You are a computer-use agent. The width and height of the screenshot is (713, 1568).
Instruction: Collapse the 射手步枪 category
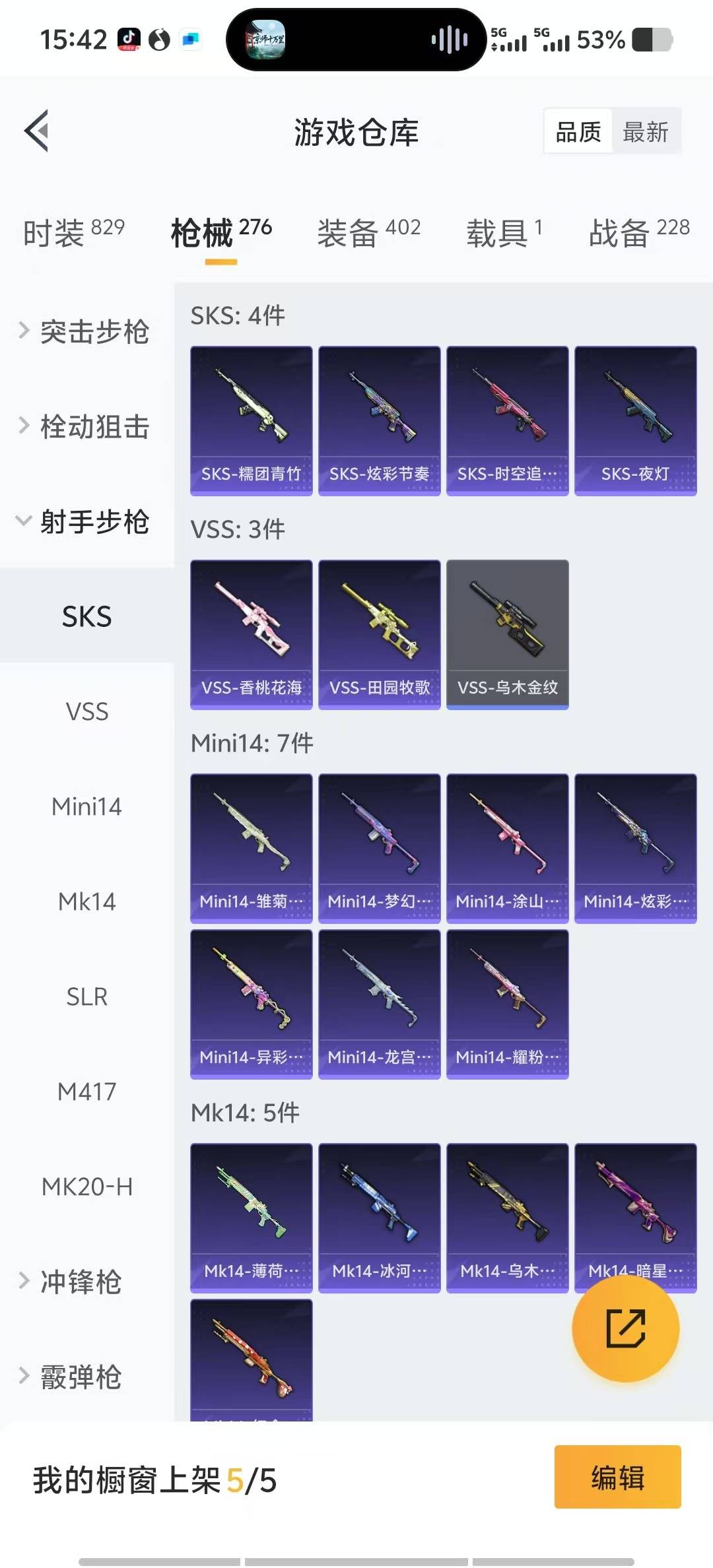pyautogui.click(x=86, y=521)
